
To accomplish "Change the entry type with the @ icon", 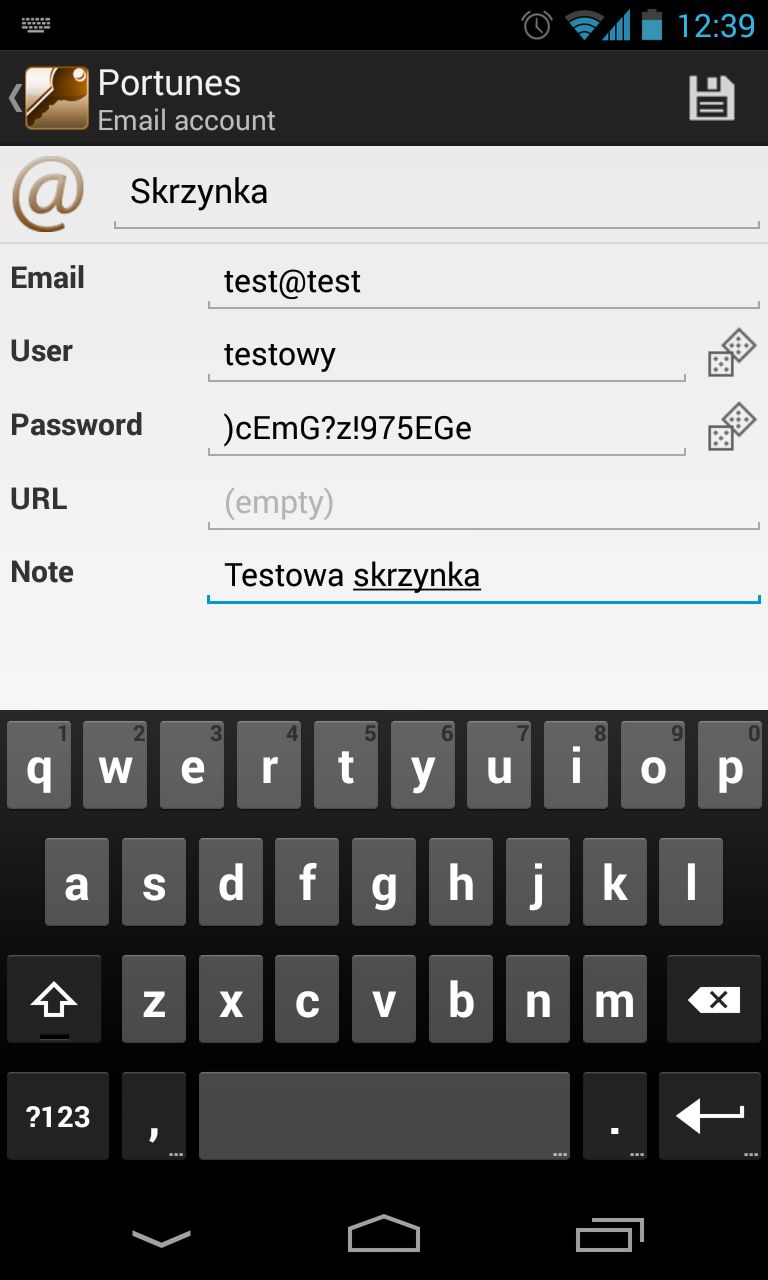I will tap(47, 193).
